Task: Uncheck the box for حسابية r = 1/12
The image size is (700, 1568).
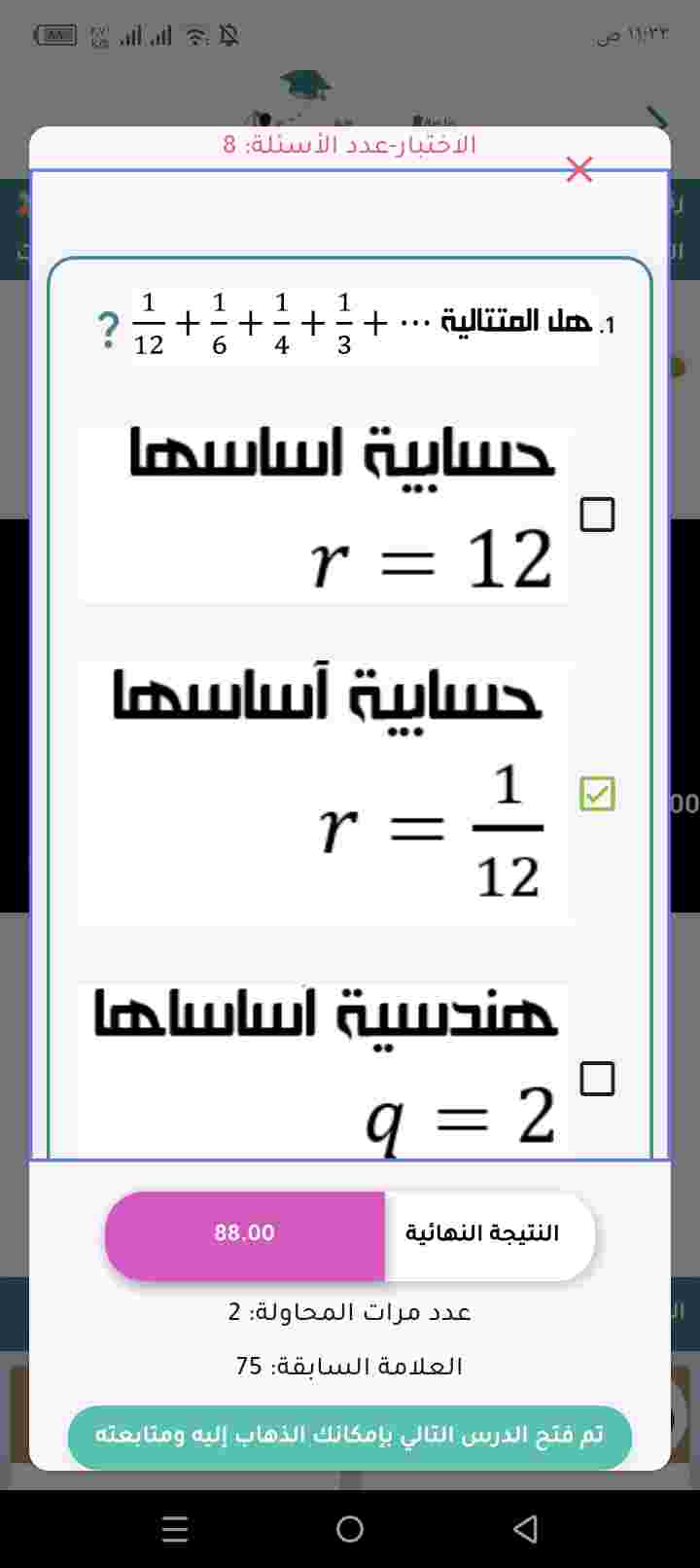Action: coord(597,794)
